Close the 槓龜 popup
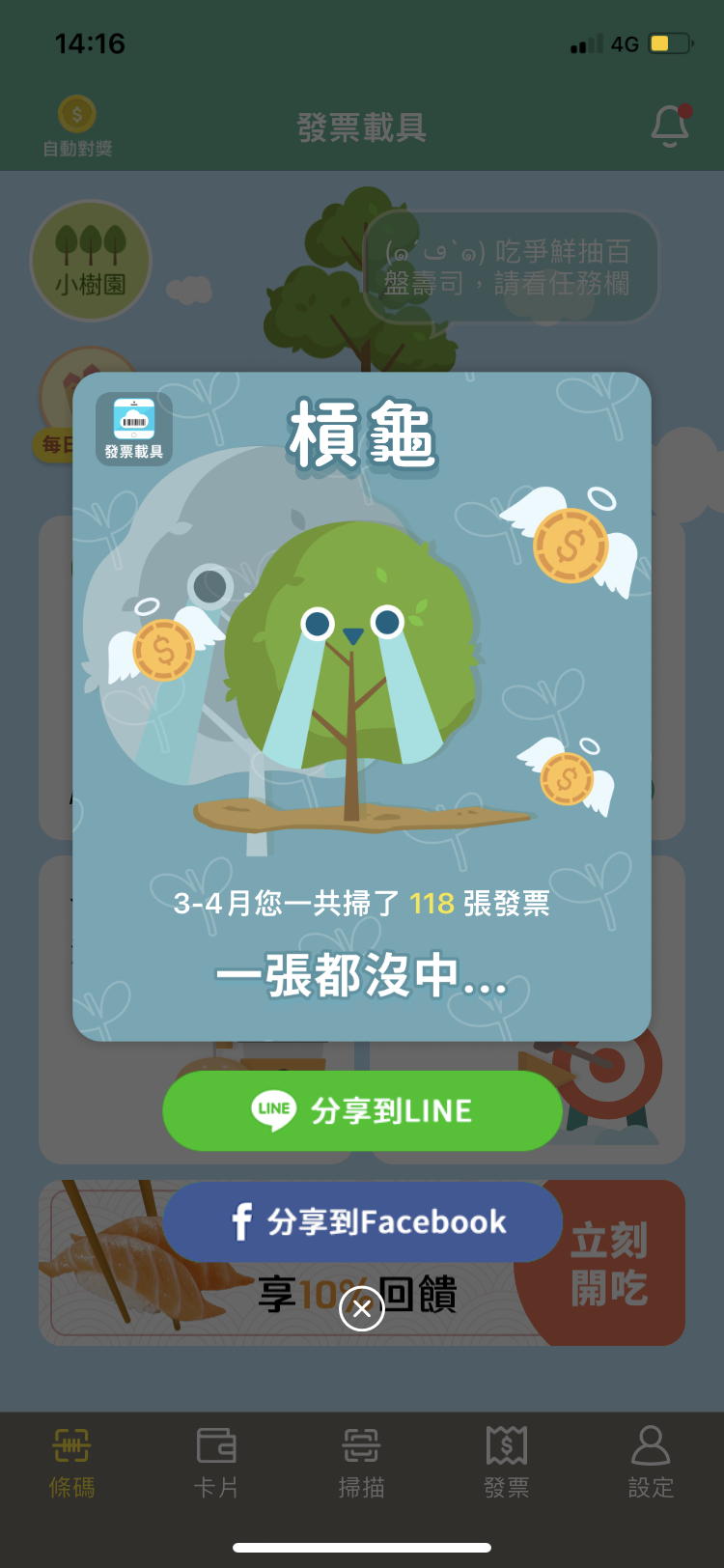Viewport: 724px width, 1568px height. (x=362, y=1308)
